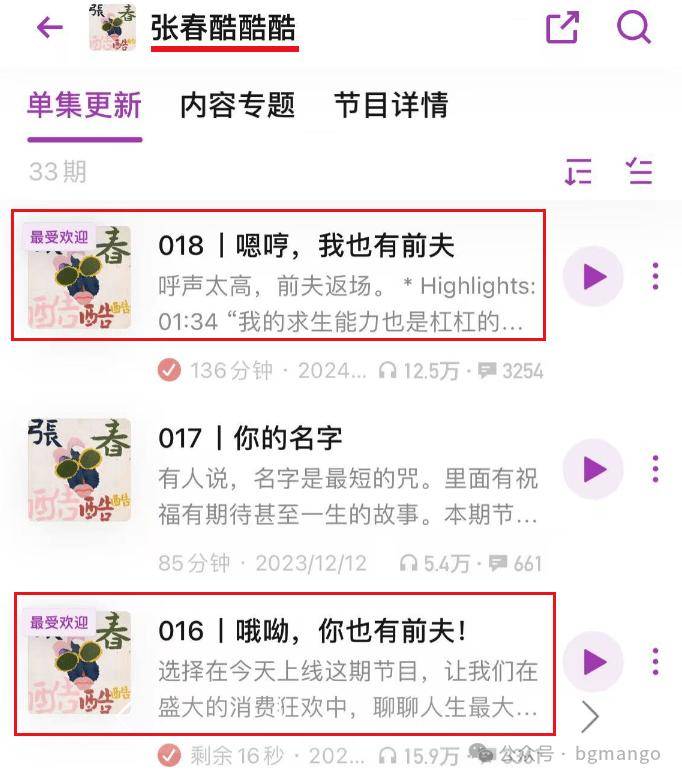Play episode 017 你的名字
Image resolution: width=682 pixels, height=780 pixels.
click(x=594, y=468)
